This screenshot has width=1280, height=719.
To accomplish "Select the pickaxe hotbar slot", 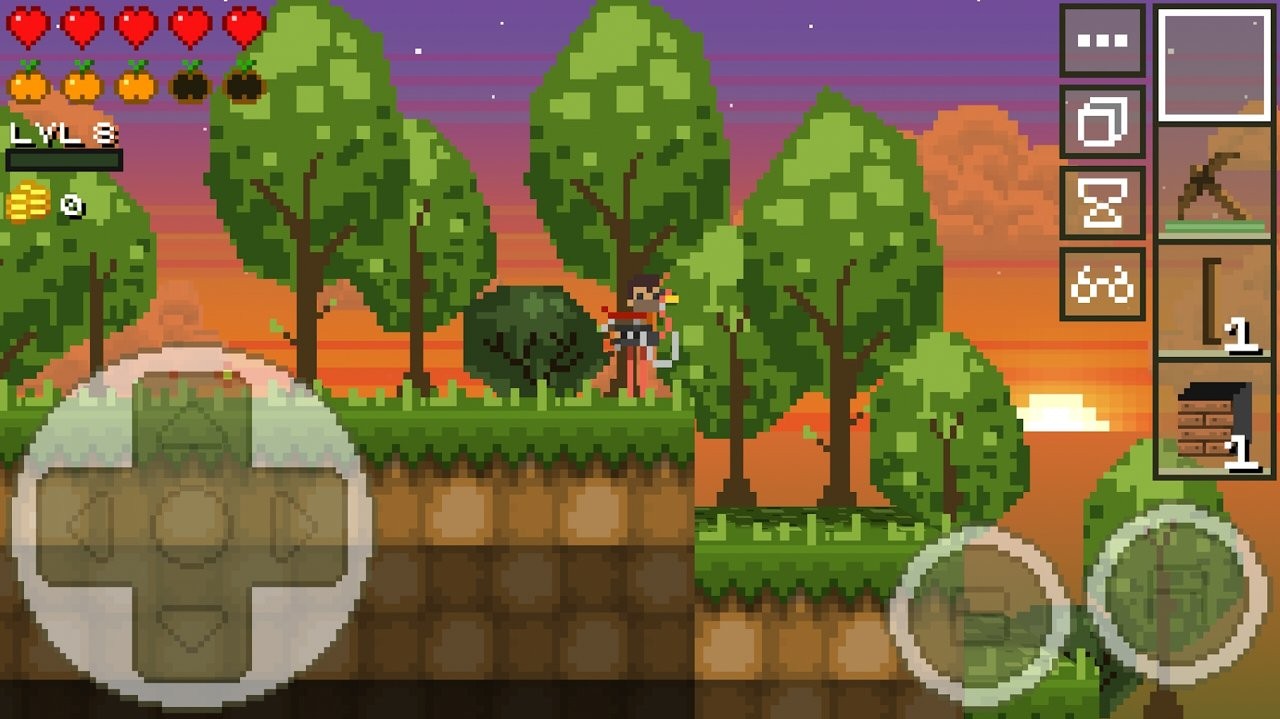I will [x=1214, y=183].
